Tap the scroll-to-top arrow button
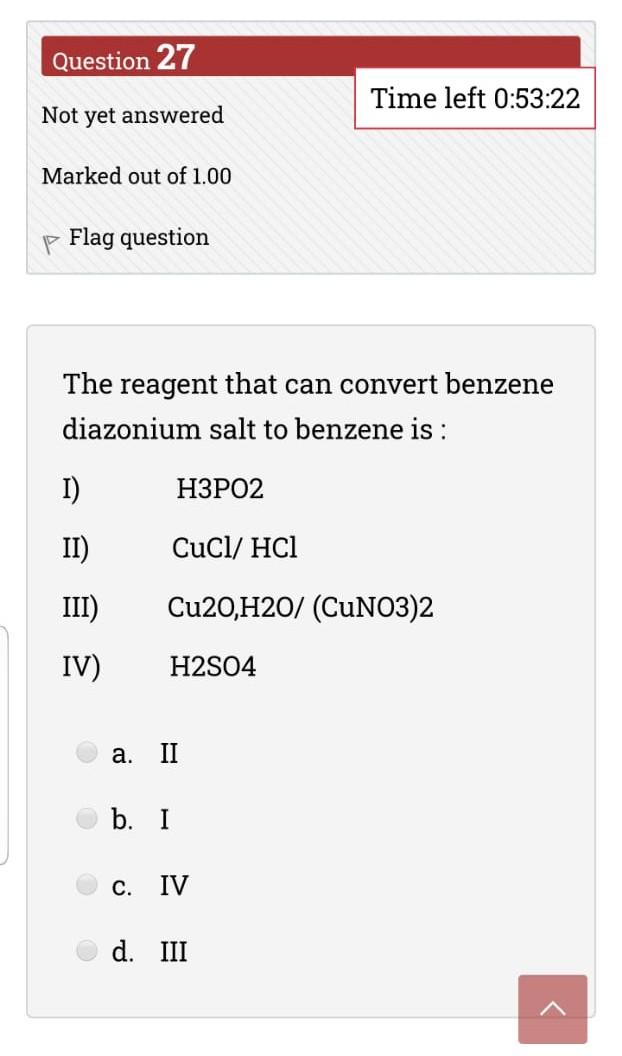Image resolution: width=622 pixels, height=1056 pixels. (553, 1009)
